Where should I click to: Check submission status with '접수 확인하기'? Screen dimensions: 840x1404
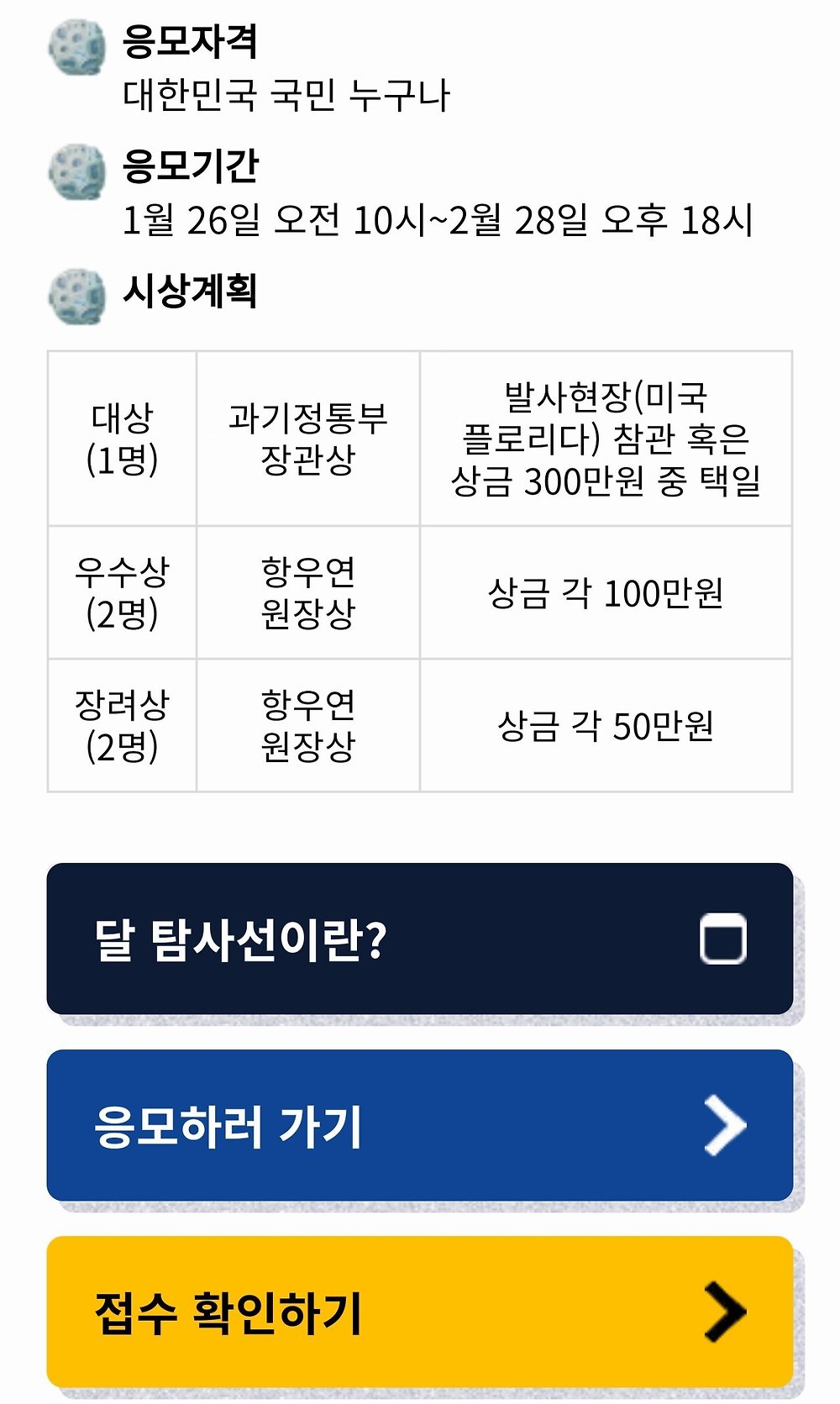[x=420, y=1312]
